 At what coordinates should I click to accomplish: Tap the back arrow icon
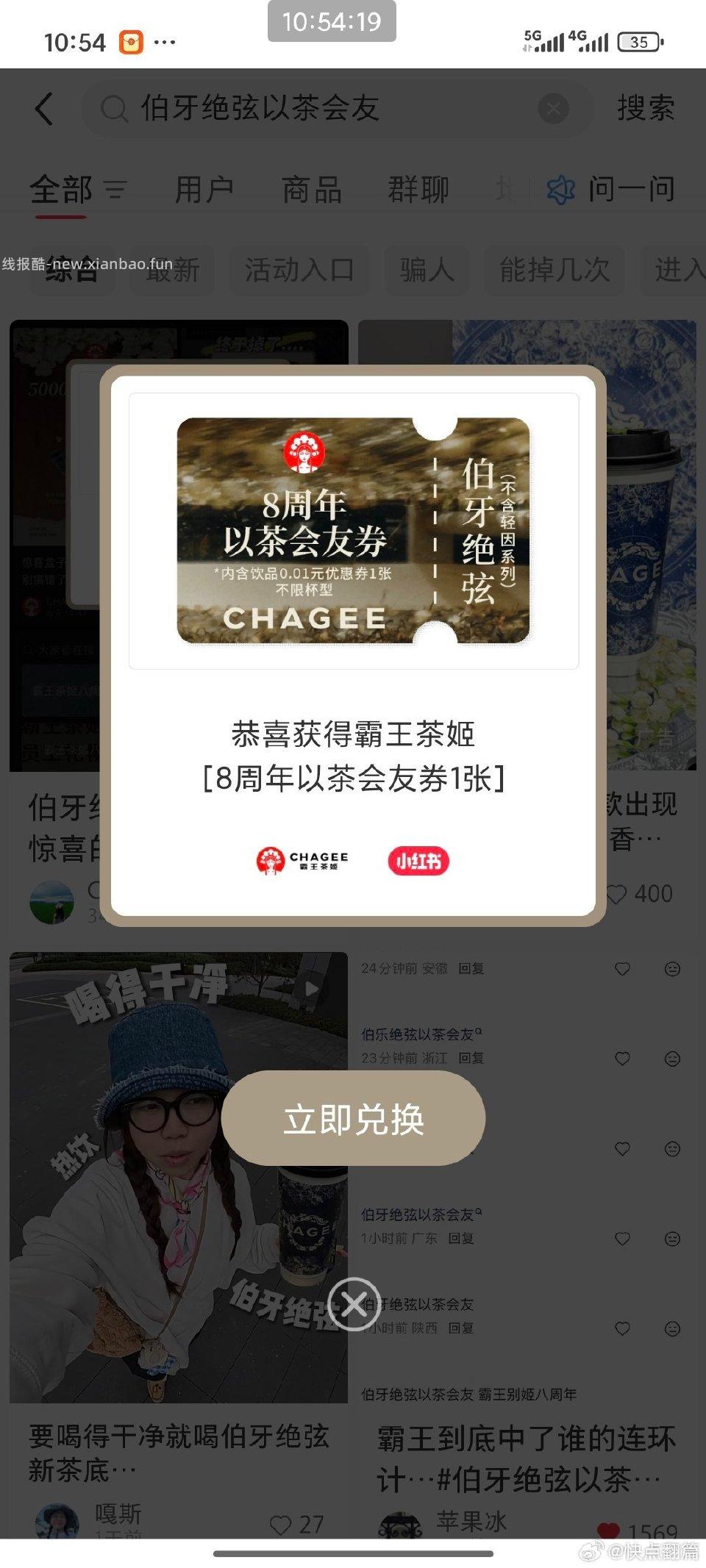[x=44, y=108]
